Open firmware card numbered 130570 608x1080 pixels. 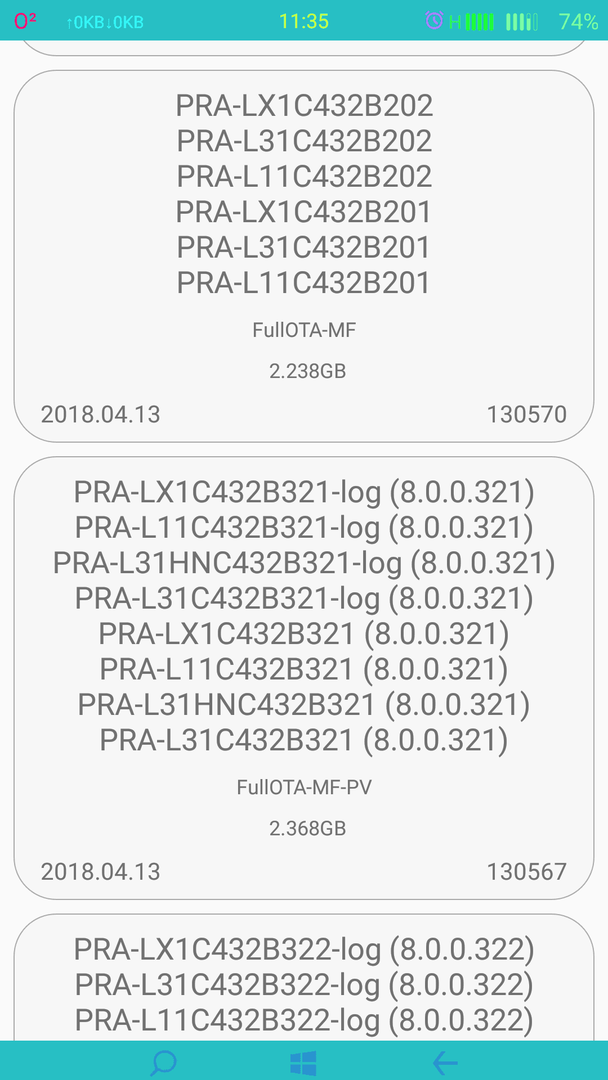pos(304,256)
